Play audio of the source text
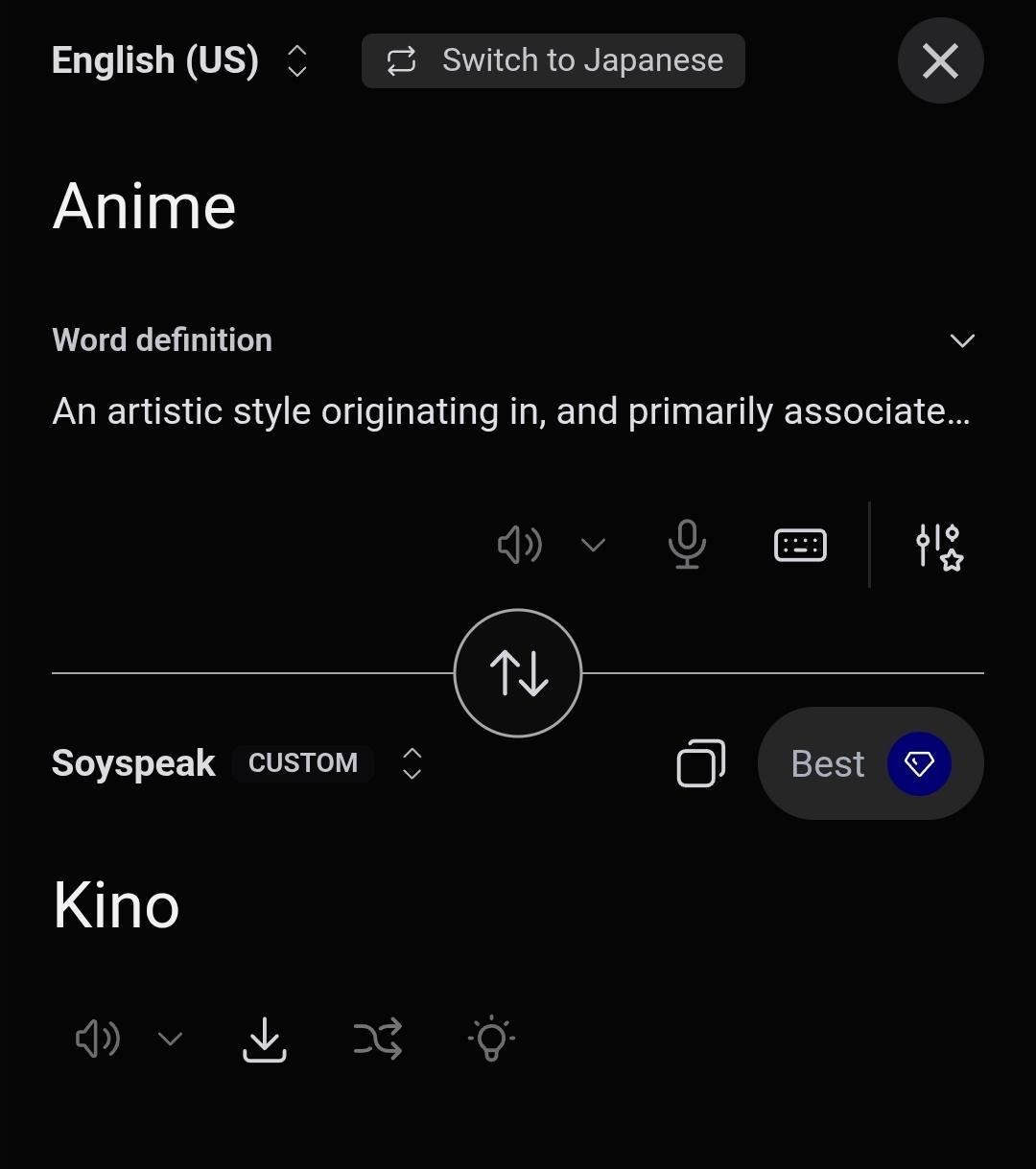Image resolution: width=1036 pixels, height=1169 pixels. pyautogui.click(x=519, y=545)
